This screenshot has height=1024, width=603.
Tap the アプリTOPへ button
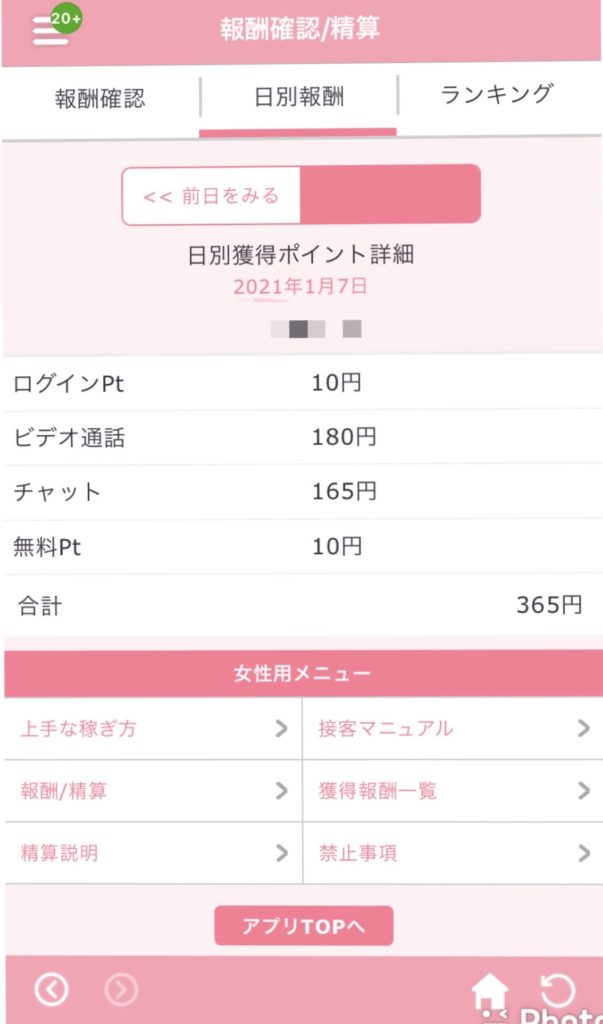click(x=303, y=926)
